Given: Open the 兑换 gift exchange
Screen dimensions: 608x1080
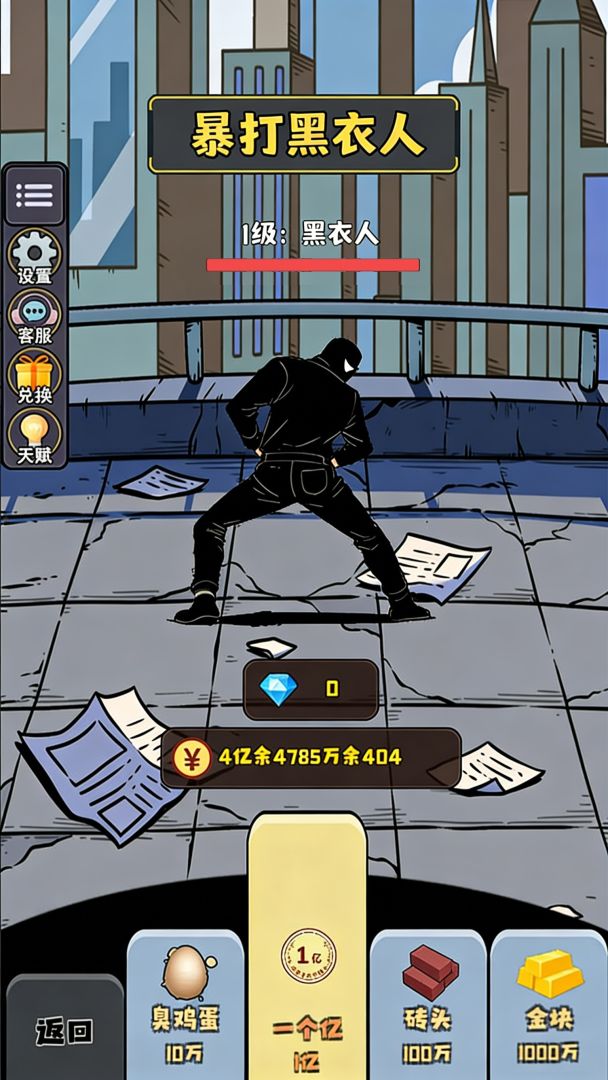Looking at the screenshot, I should [x=35, y=378].
